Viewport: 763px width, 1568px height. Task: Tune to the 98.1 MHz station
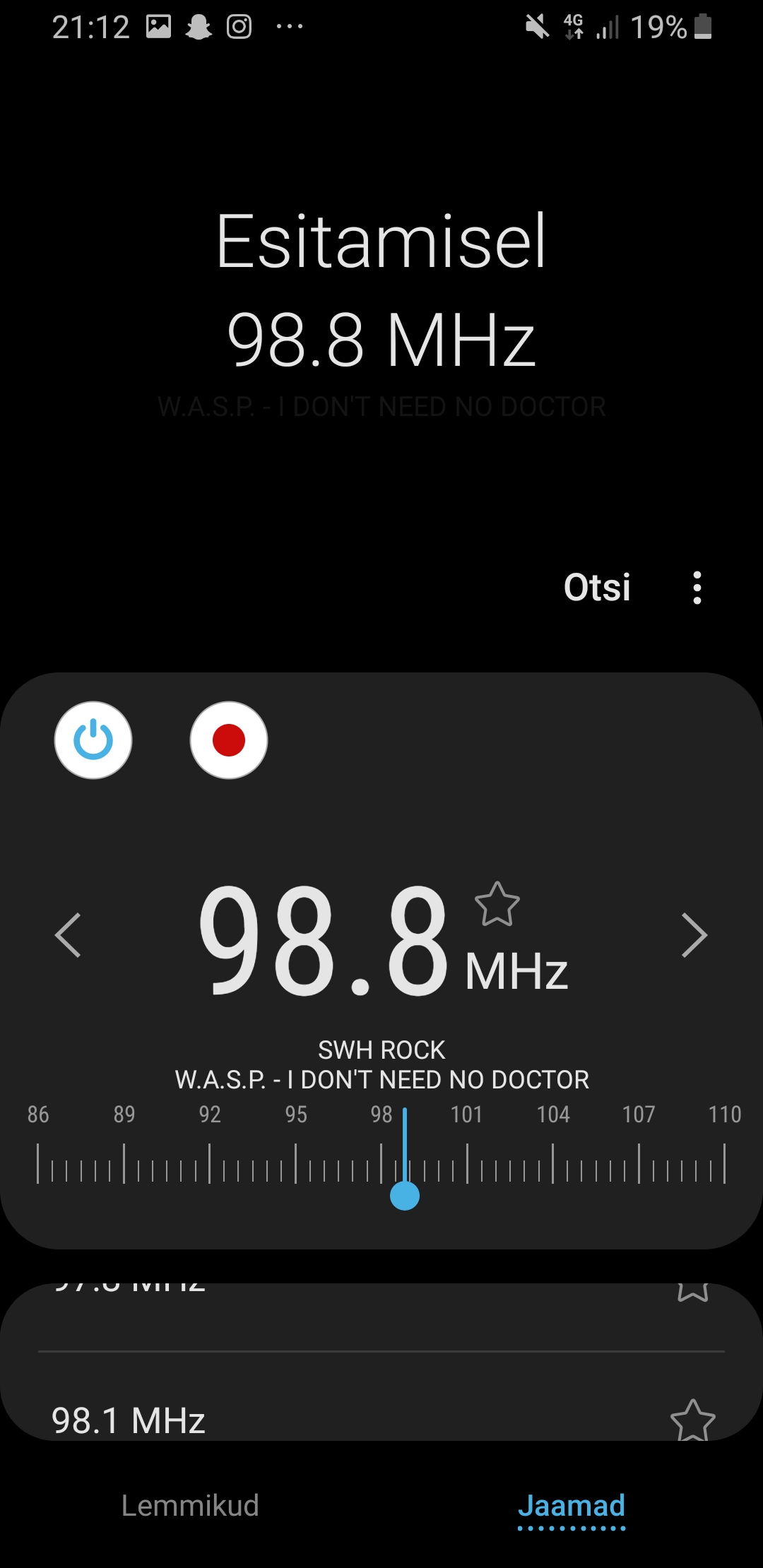point(129,1420)
